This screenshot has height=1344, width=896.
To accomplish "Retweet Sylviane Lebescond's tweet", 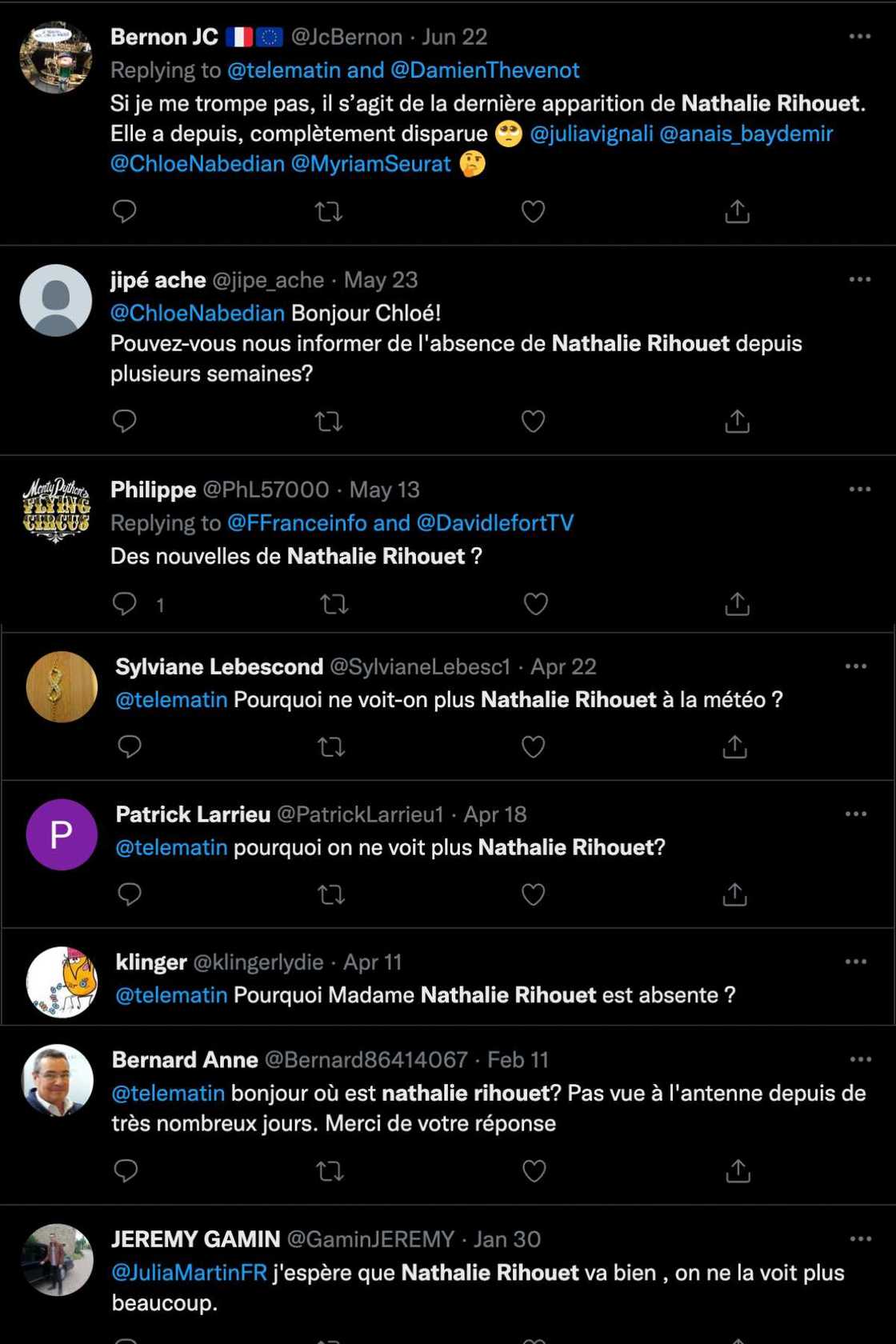I will 330,747.
